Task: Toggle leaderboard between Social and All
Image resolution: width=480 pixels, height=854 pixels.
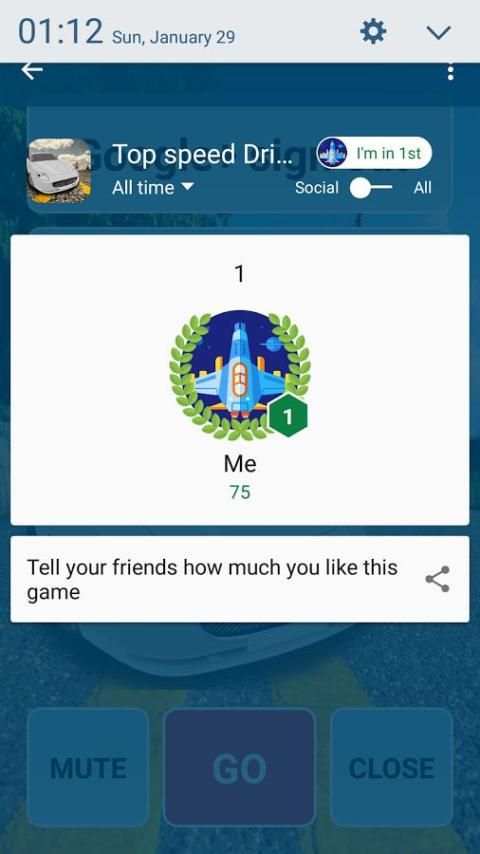Action: 371,188
